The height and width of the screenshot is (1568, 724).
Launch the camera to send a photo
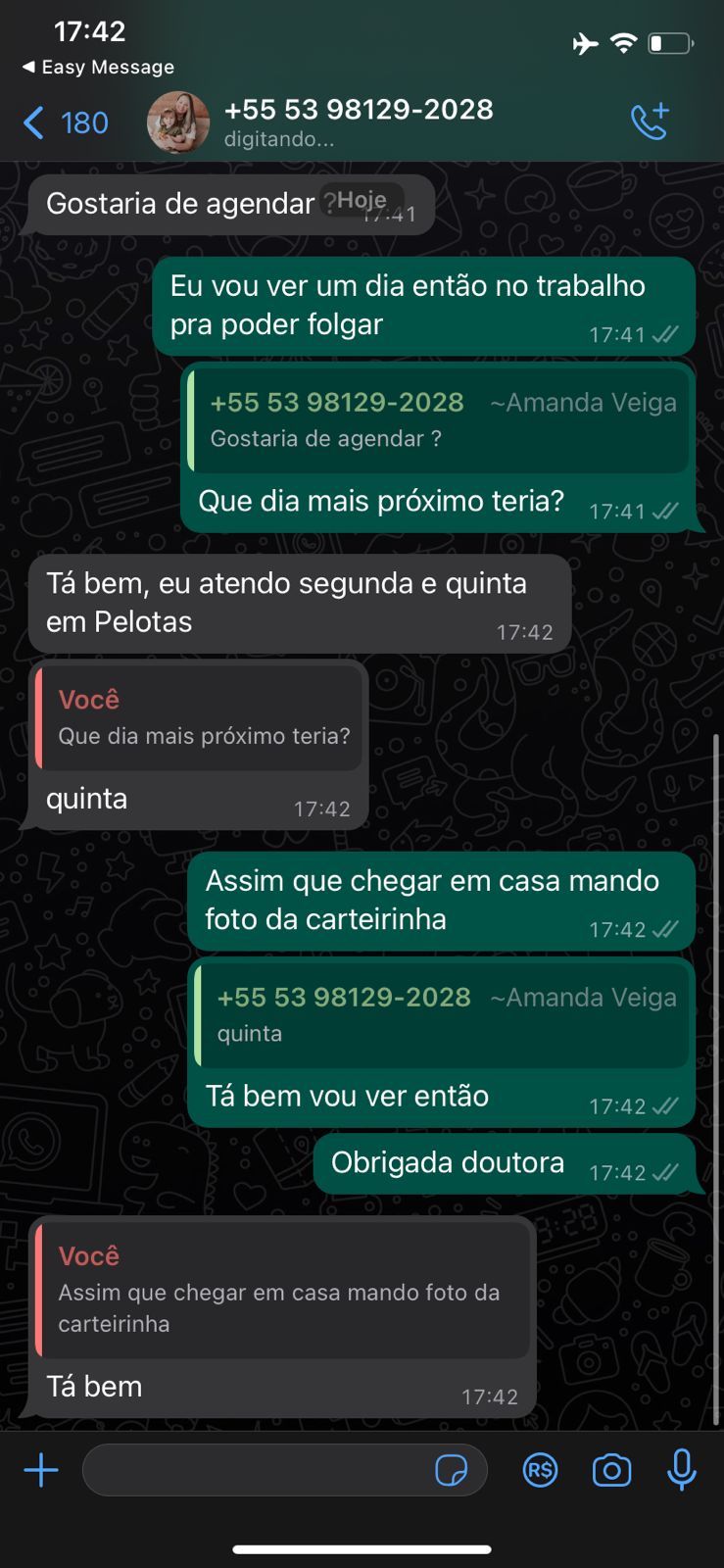point(611,1470)
